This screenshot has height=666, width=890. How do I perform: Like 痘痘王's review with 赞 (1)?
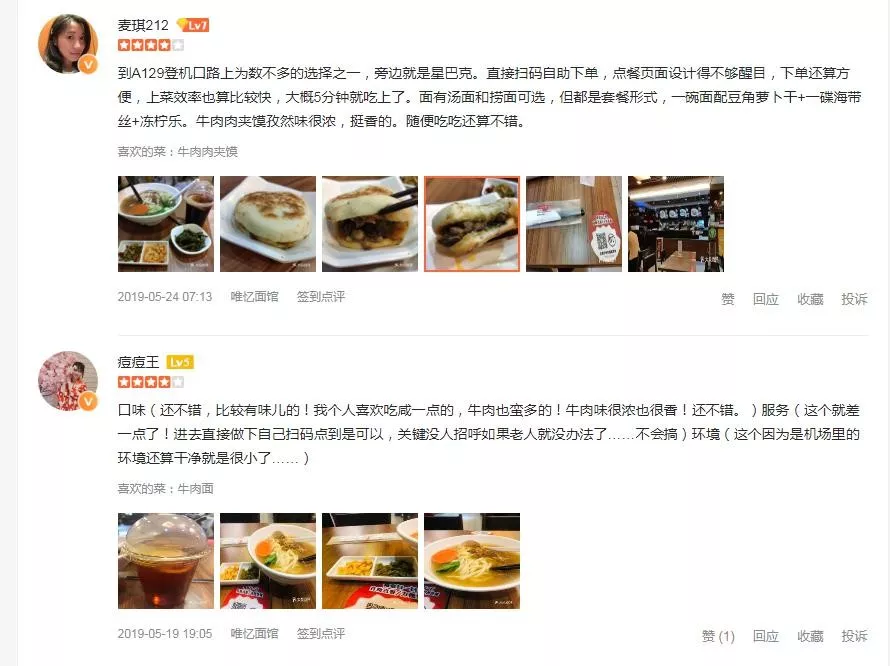tap(717, 636)
